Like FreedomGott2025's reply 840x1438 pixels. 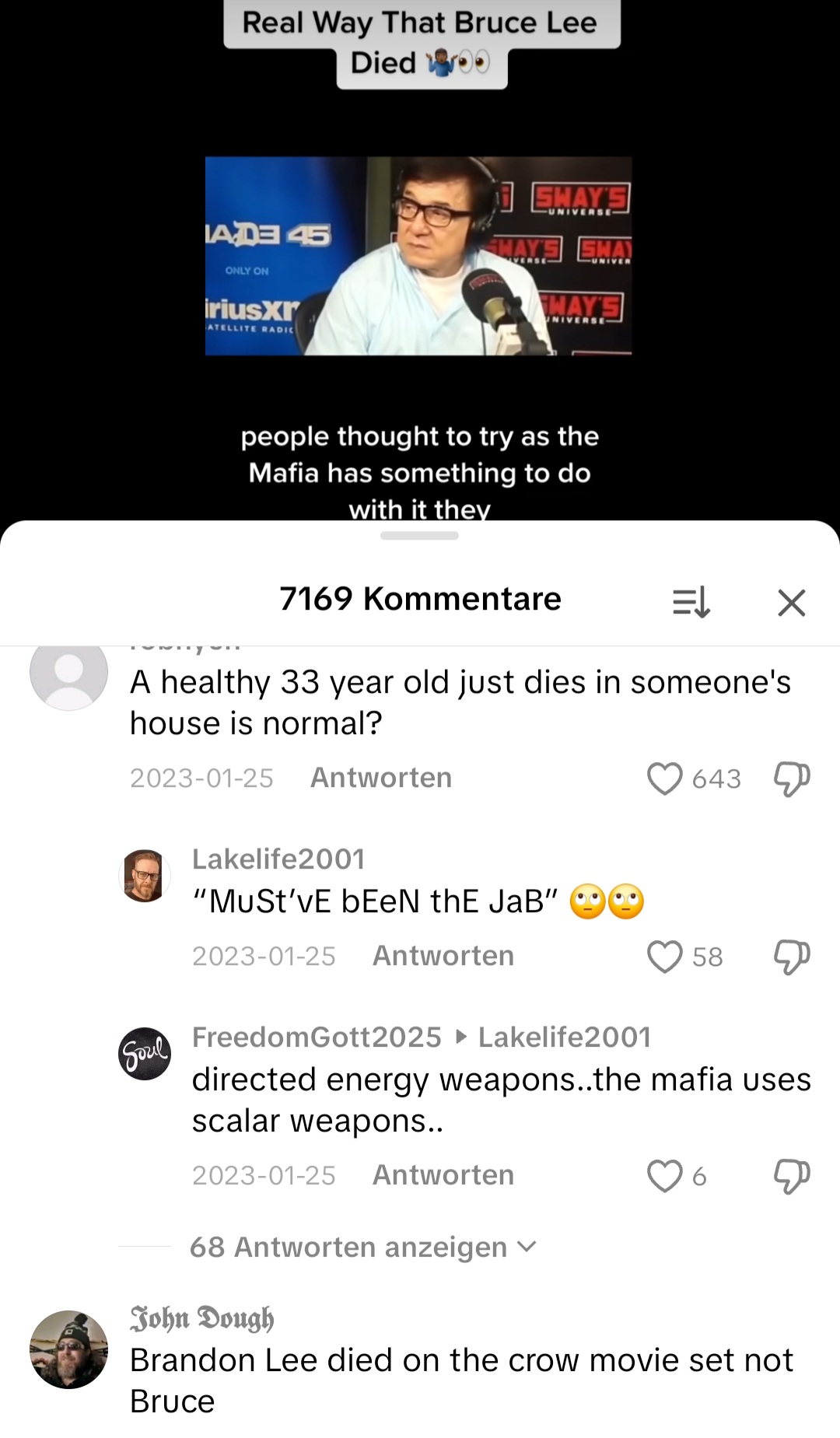click(665, 1176)
